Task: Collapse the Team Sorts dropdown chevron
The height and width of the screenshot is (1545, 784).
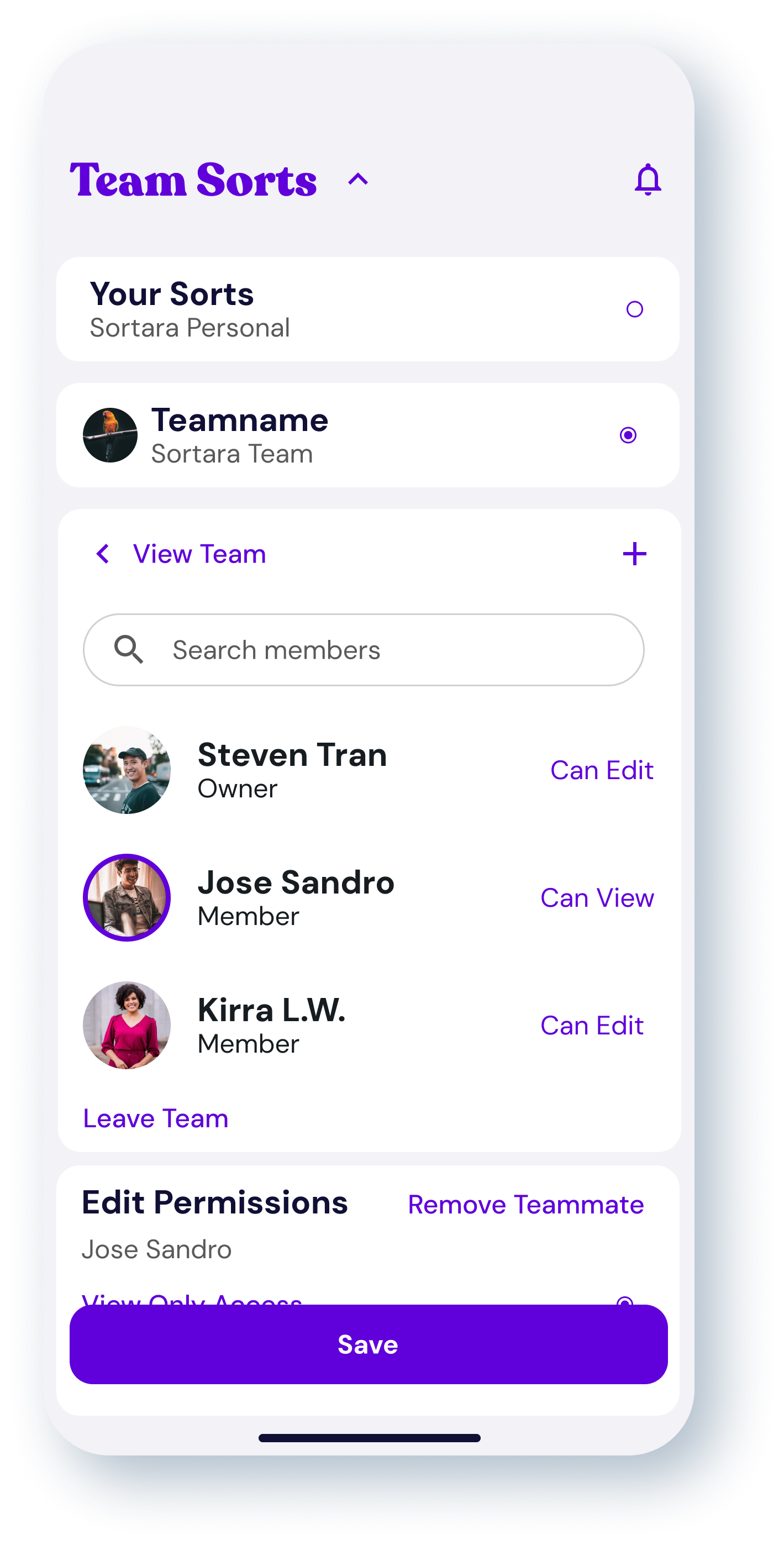Action: [x=358, y=180]
